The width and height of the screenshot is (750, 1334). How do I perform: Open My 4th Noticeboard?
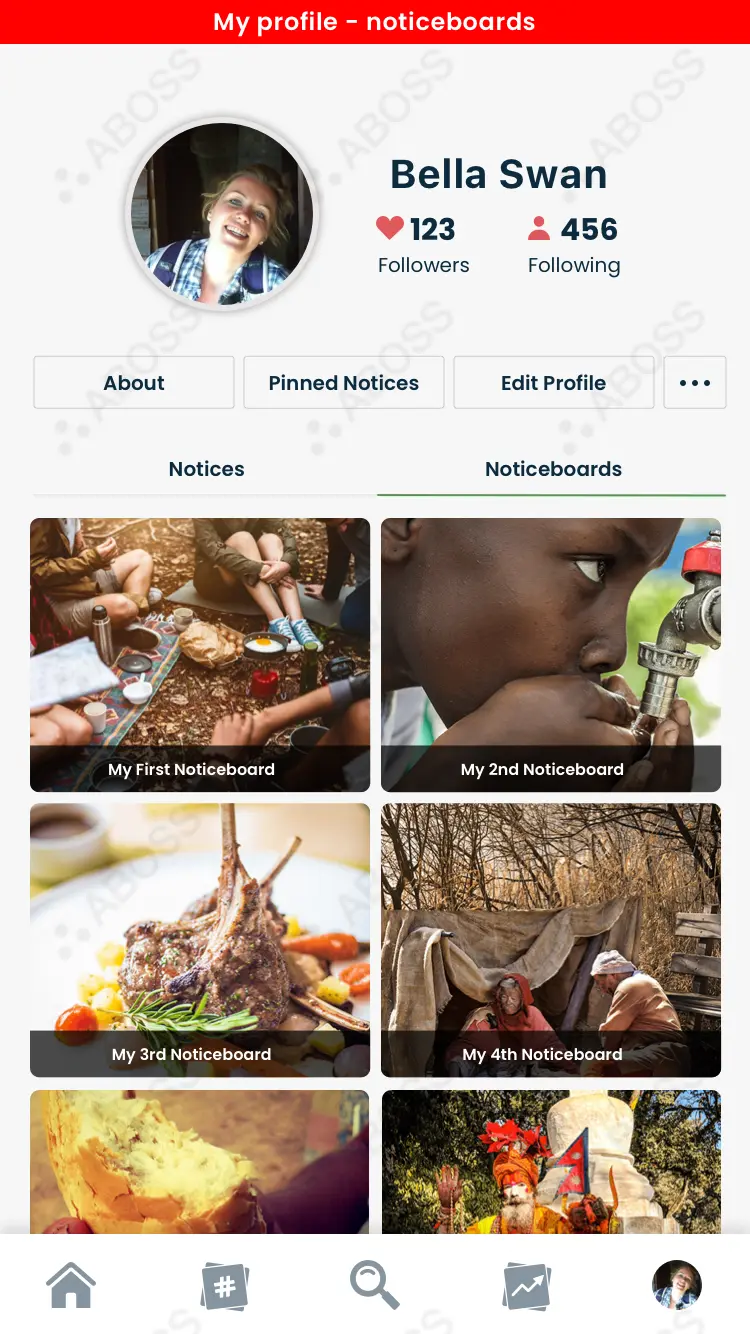(551, 940)
